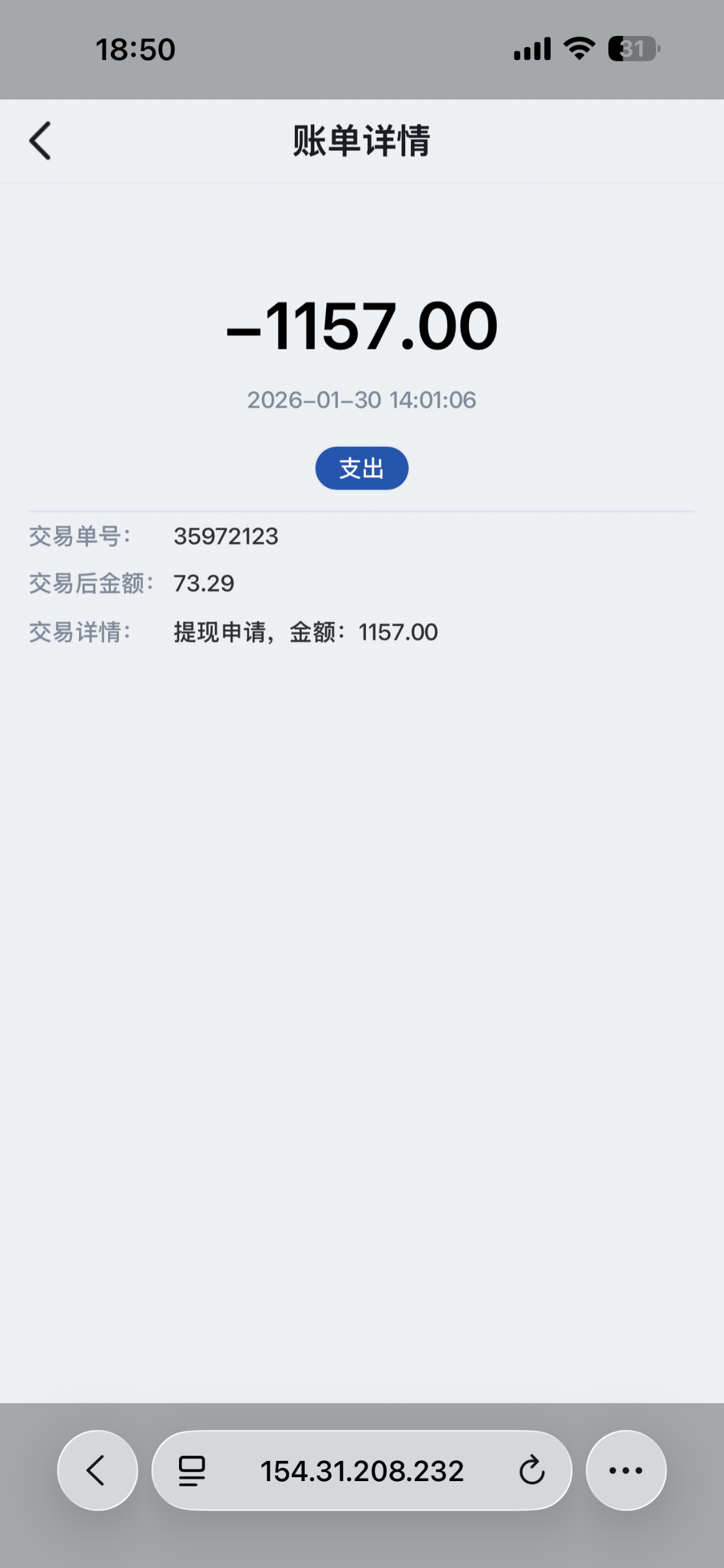724x1568 pixels.
Task: Tap the transaction number 35972123
Action: 225,536
